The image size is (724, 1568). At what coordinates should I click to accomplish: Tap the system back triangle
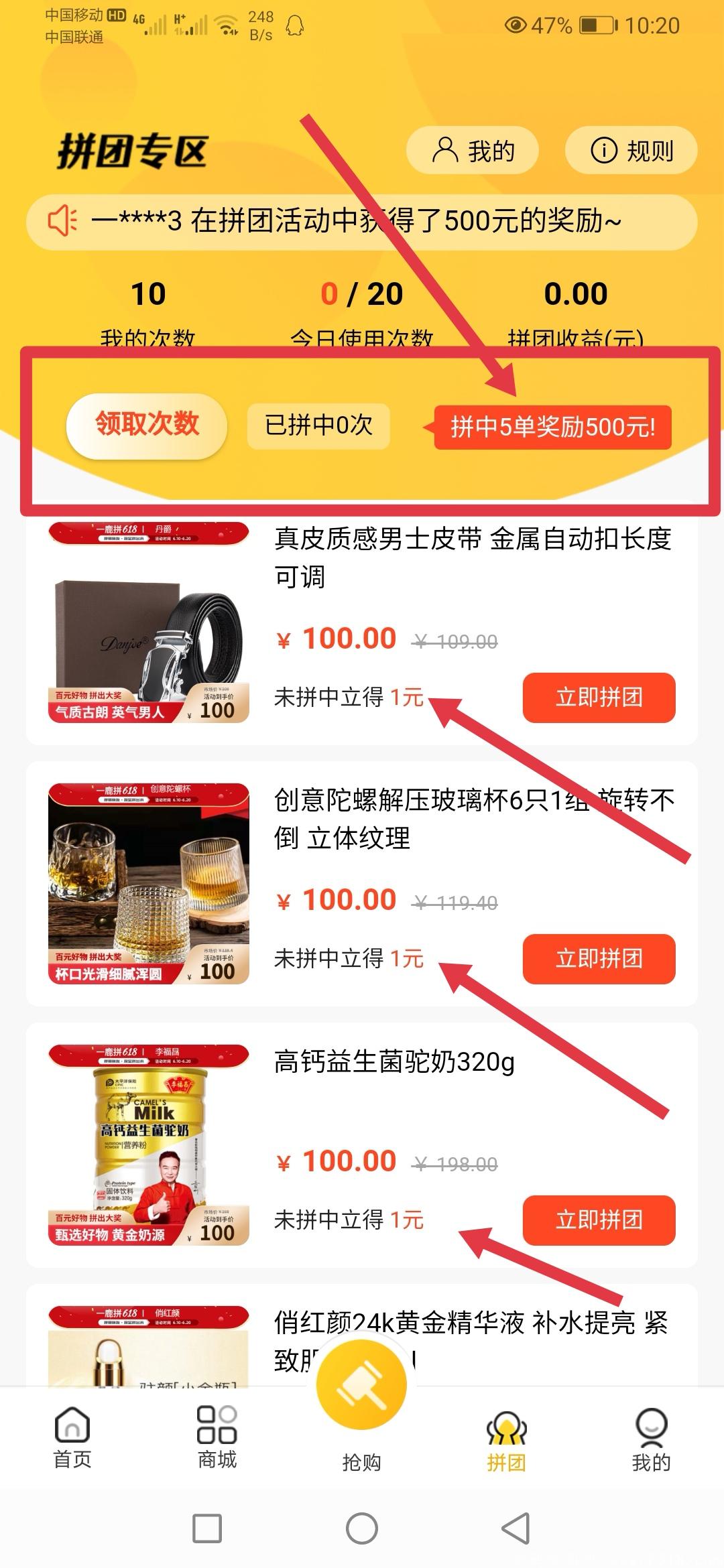pos(516,1528)
